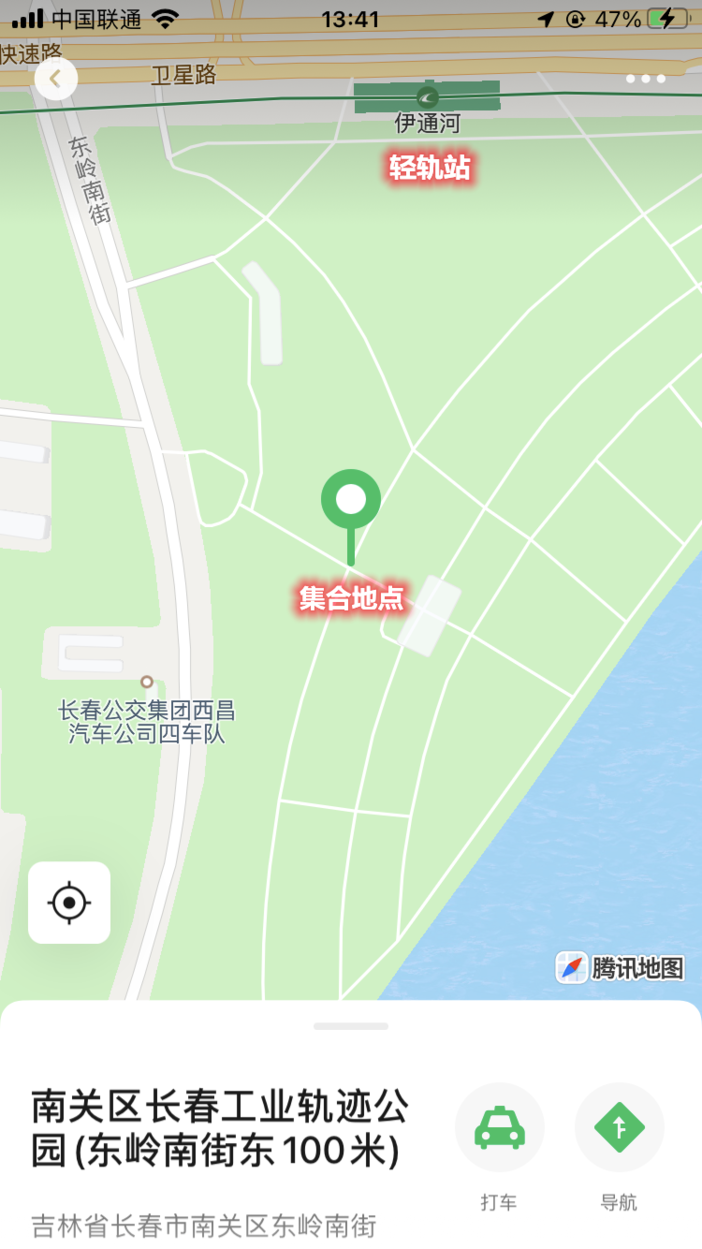The image size is (702, 1249).
Task: Go back using the top-left arrow
Action: (55, 79)
